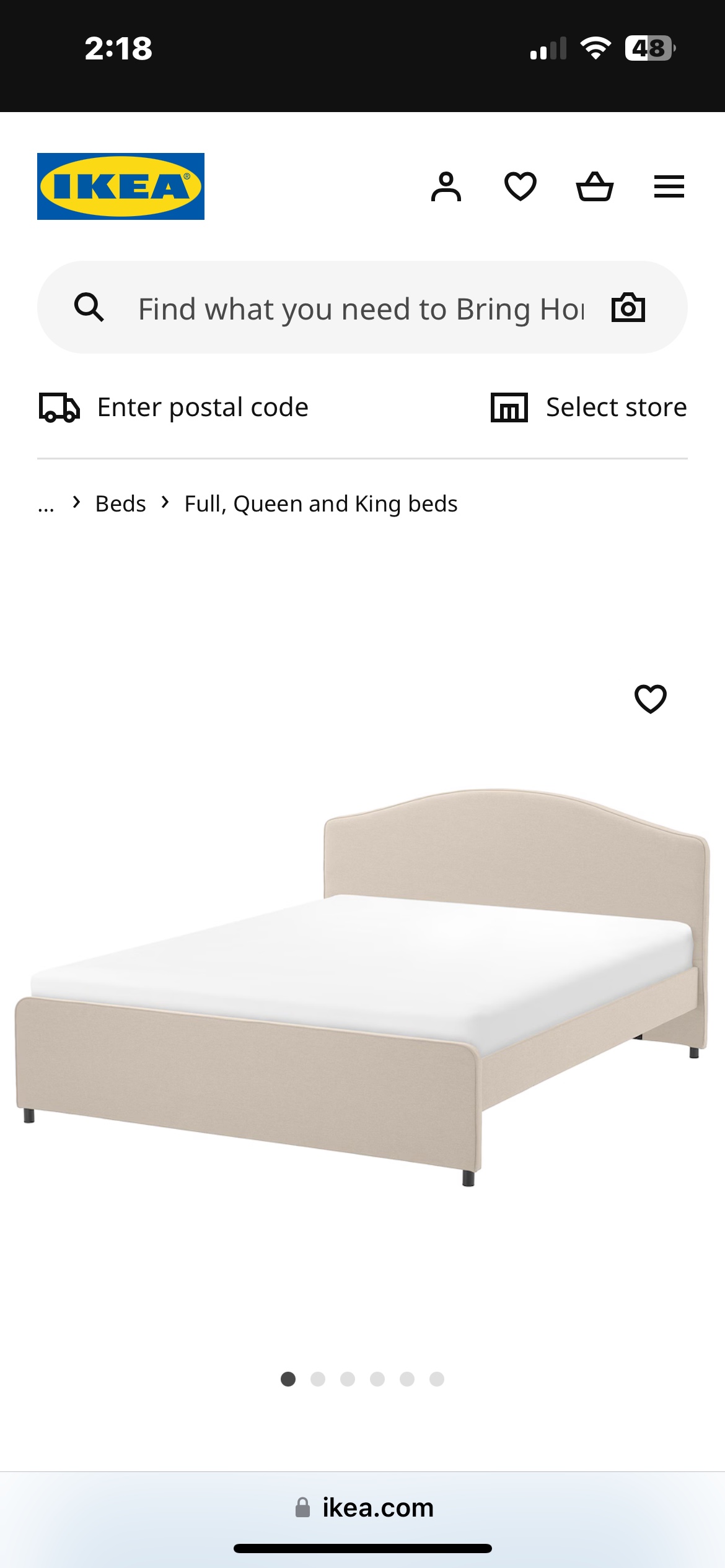This screenshot has width=725, height=1568.
Task: Expand the collapsed breadcrumb ellipsis
Action: (x=46, y=505)
